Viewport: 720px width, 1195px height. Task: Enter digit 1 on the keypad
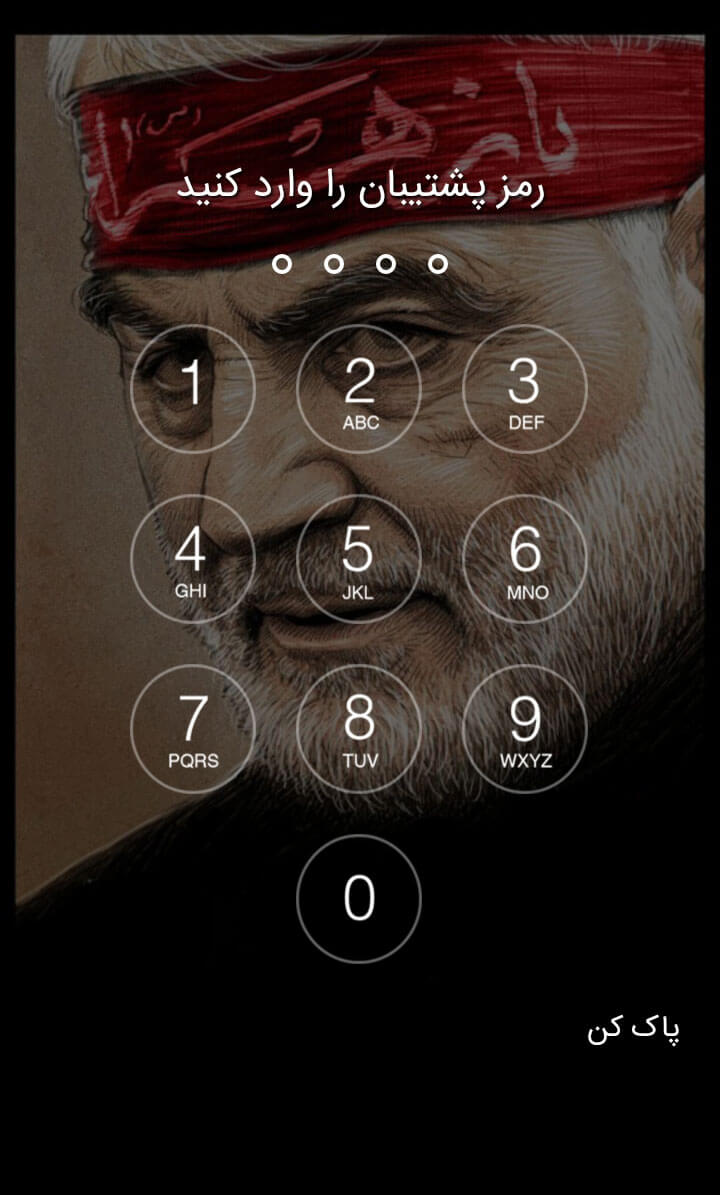pyautogui.click(x=192, y=389)
